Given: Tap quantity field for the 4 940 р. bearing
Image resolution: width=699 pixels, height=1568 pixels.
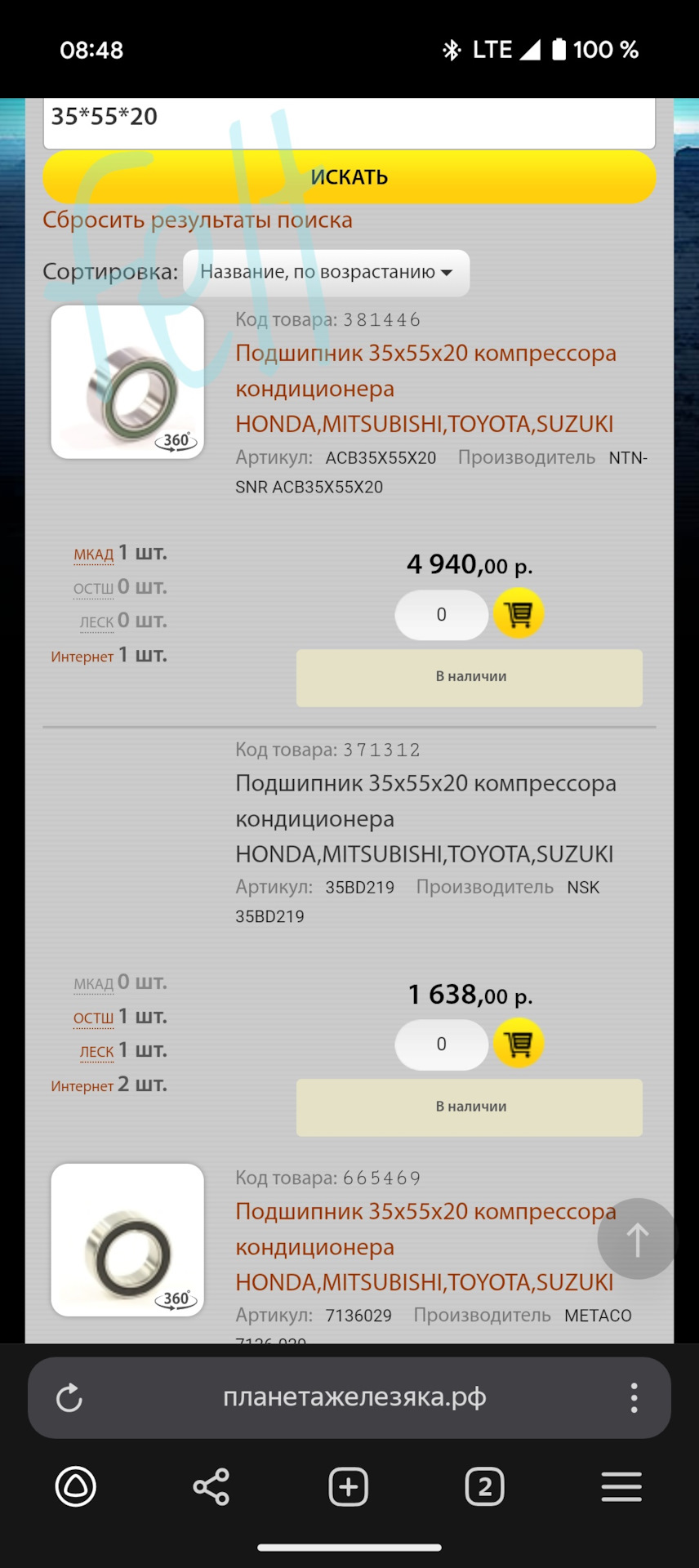Looking at the screenshot, I should pyautogui.click(x=441, y=615).
